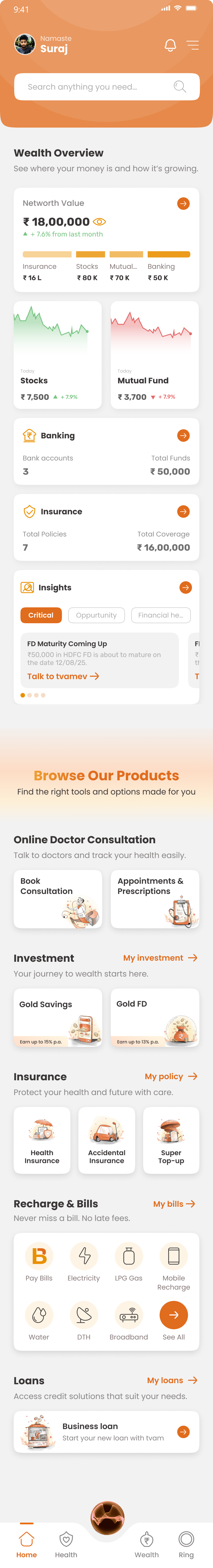This screenshot has width=213, height=1568.
Task: Open Business loan offer
Action: (x=107, y=1432)
